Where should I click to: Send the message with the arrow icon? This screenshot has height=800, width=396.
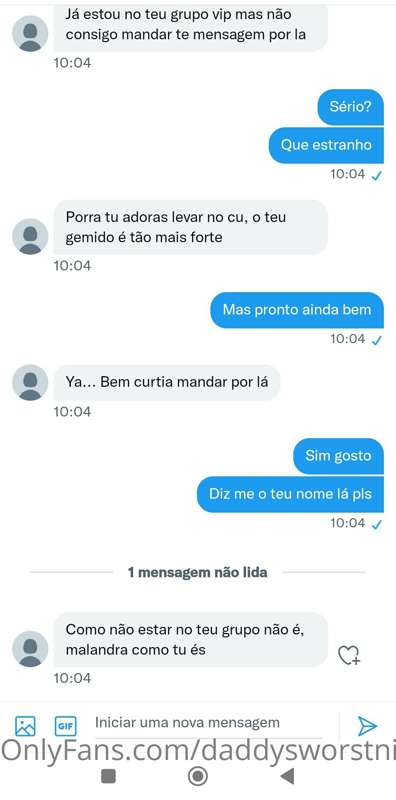tap(367, 726)
